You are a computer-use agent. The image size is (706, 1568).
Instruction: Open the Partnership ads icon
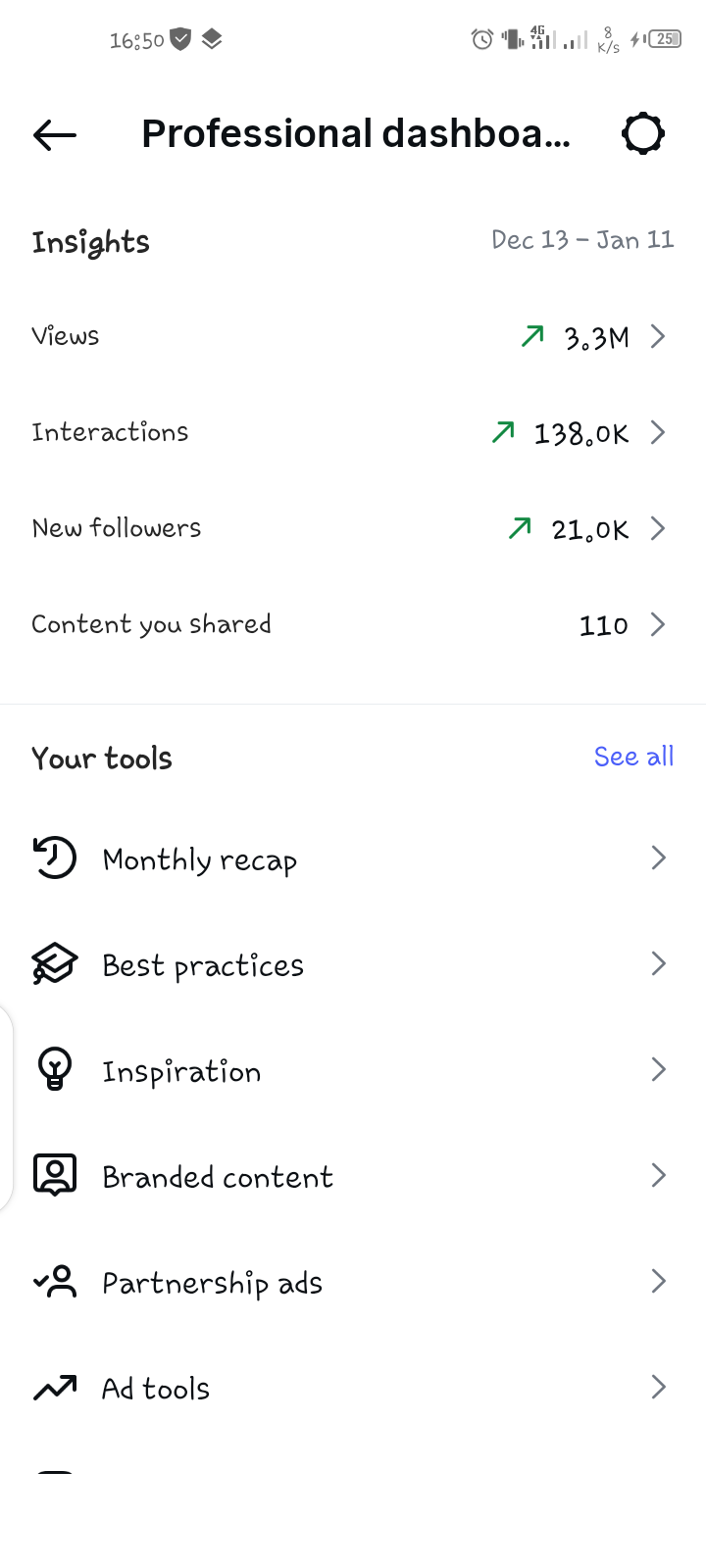click(x=55, y=1282)
